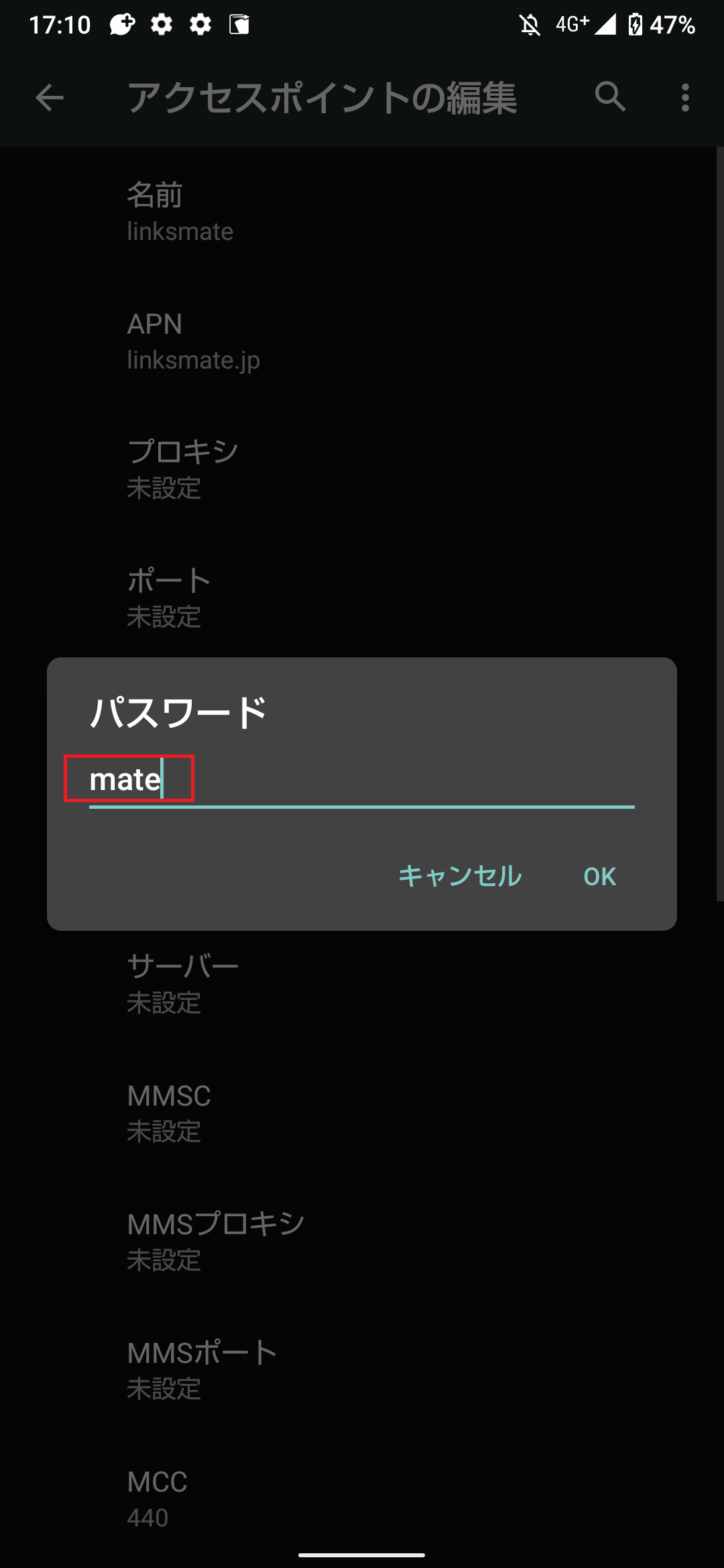This screenshot has width=724, height=1568.
Task: Tap the muted notification bell icon
Action: [529, 25]
